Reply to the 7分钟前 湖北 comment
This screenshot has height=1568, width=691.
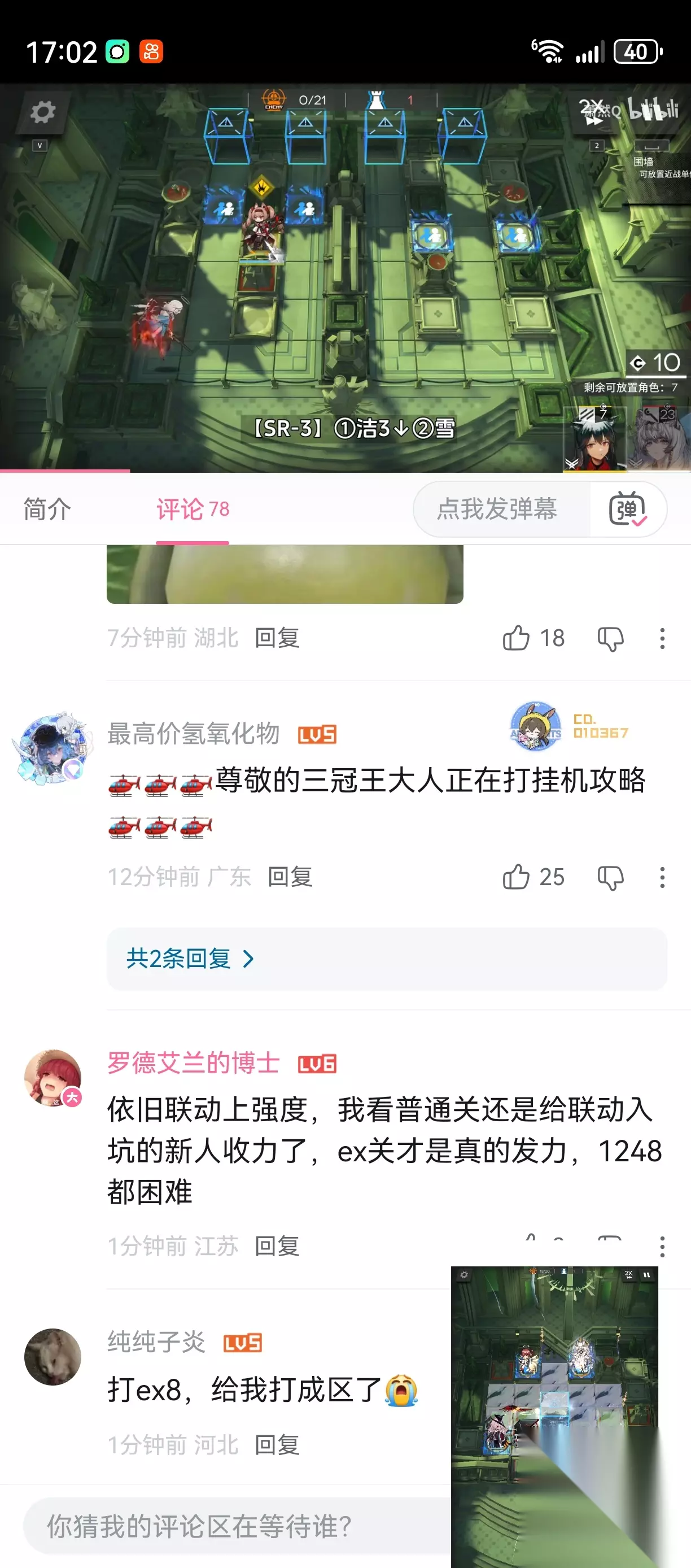(x=277, y=638)
